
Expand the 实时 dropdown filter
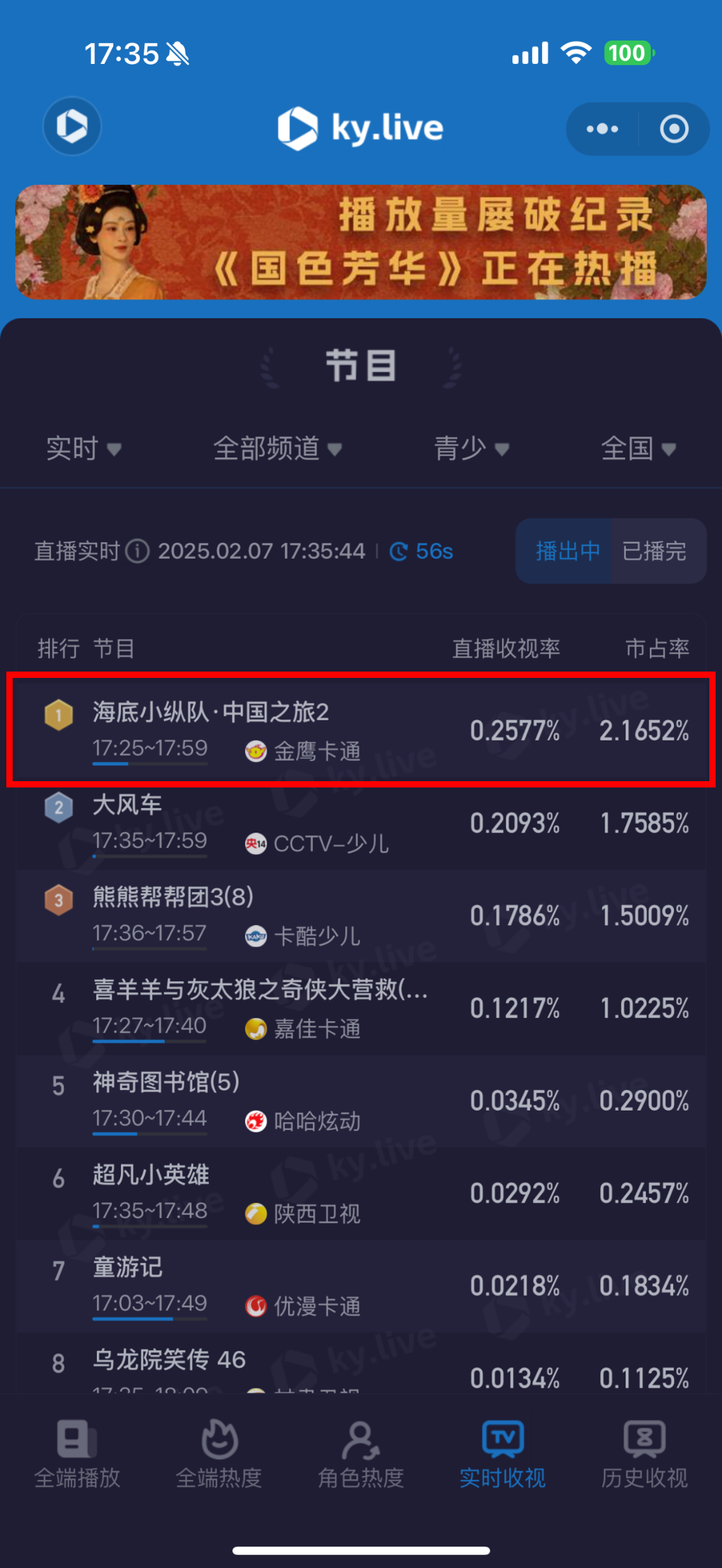[x=84, y=449]
